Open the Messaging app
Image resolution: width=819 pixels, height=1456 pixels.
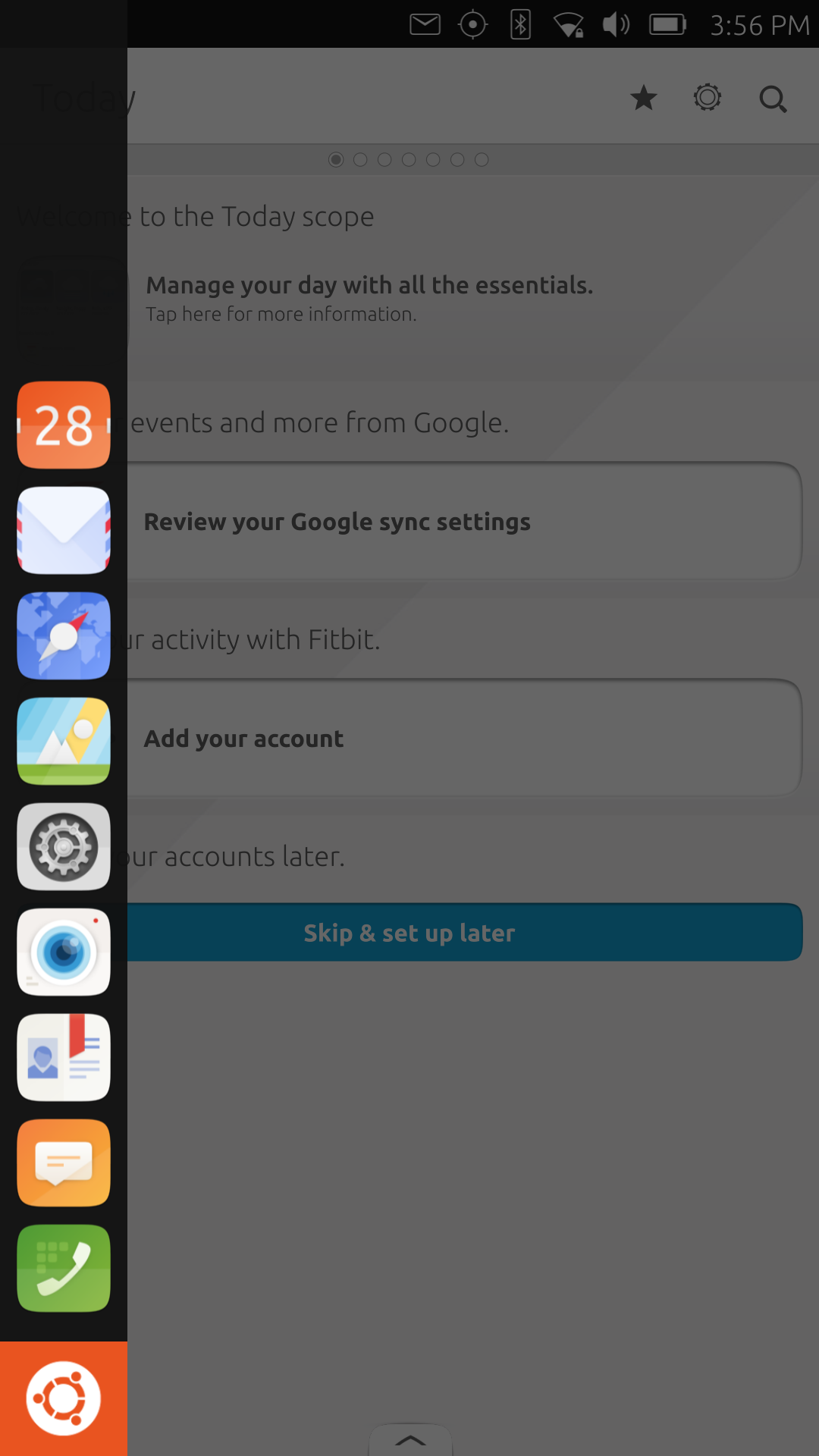coord(64,1163)
